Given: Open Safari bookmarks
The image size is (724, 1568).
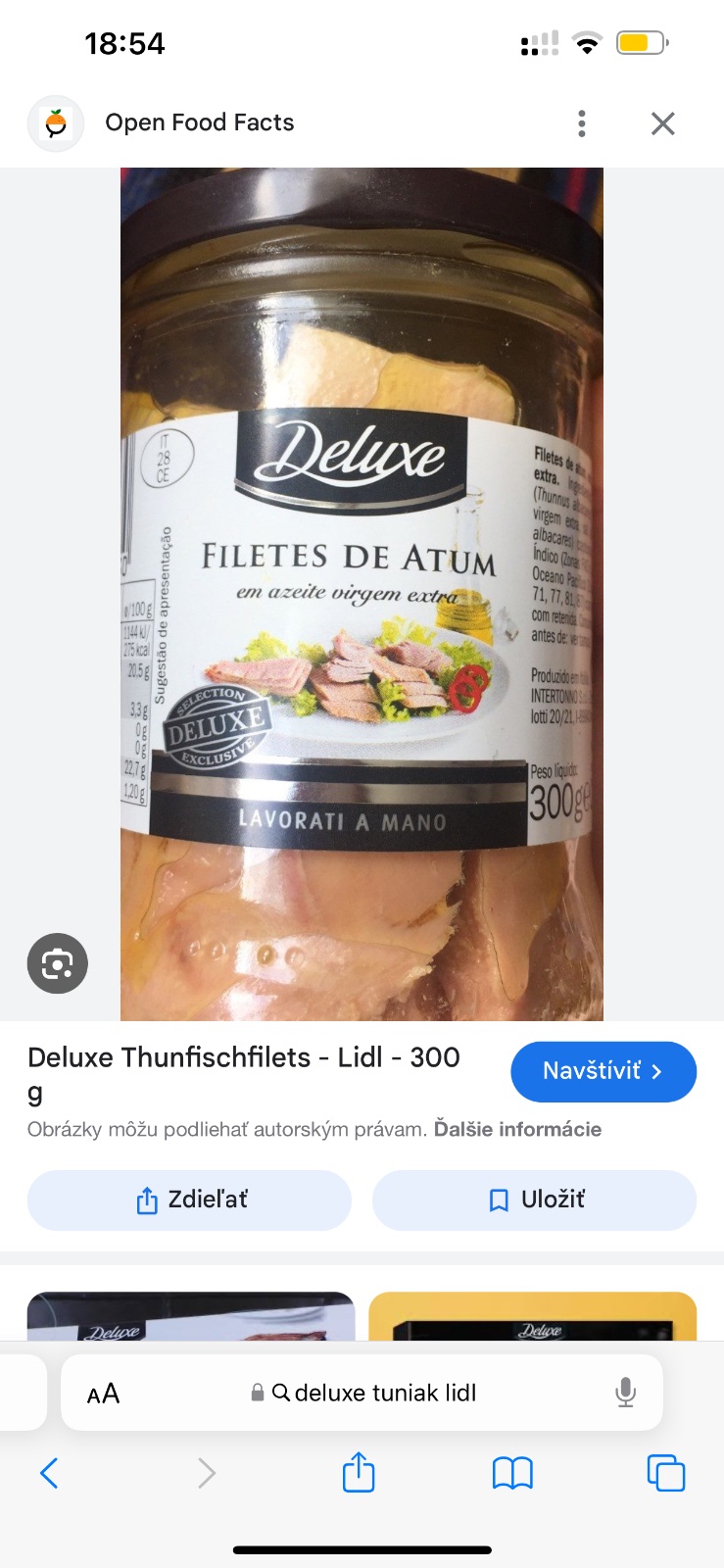Looking at the screenshot, I should [x=512, y=1472].
